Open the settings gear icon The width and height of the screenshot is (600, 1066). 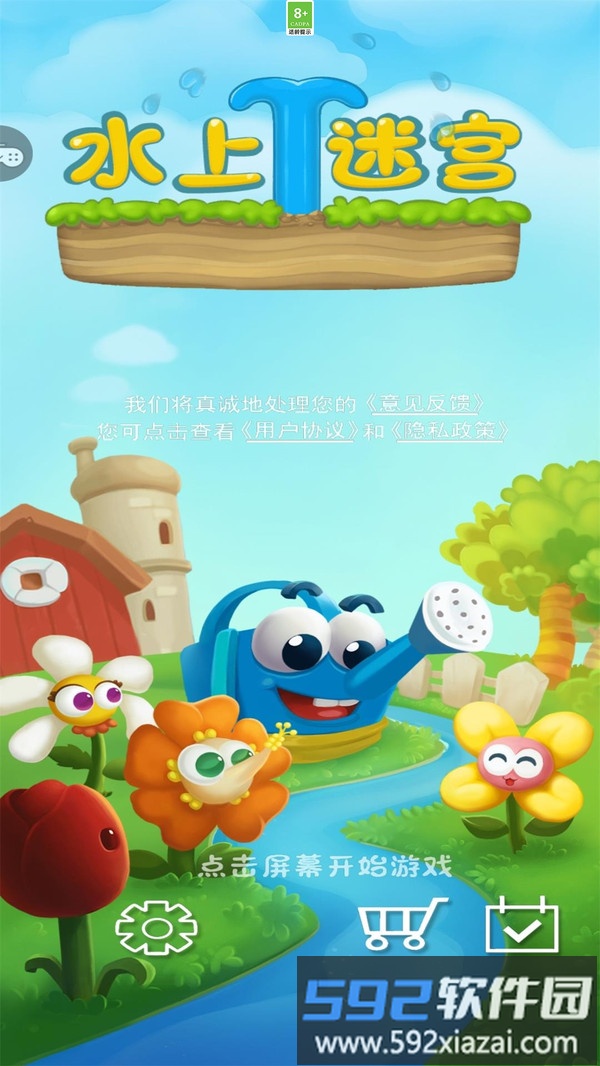(157, 926)
